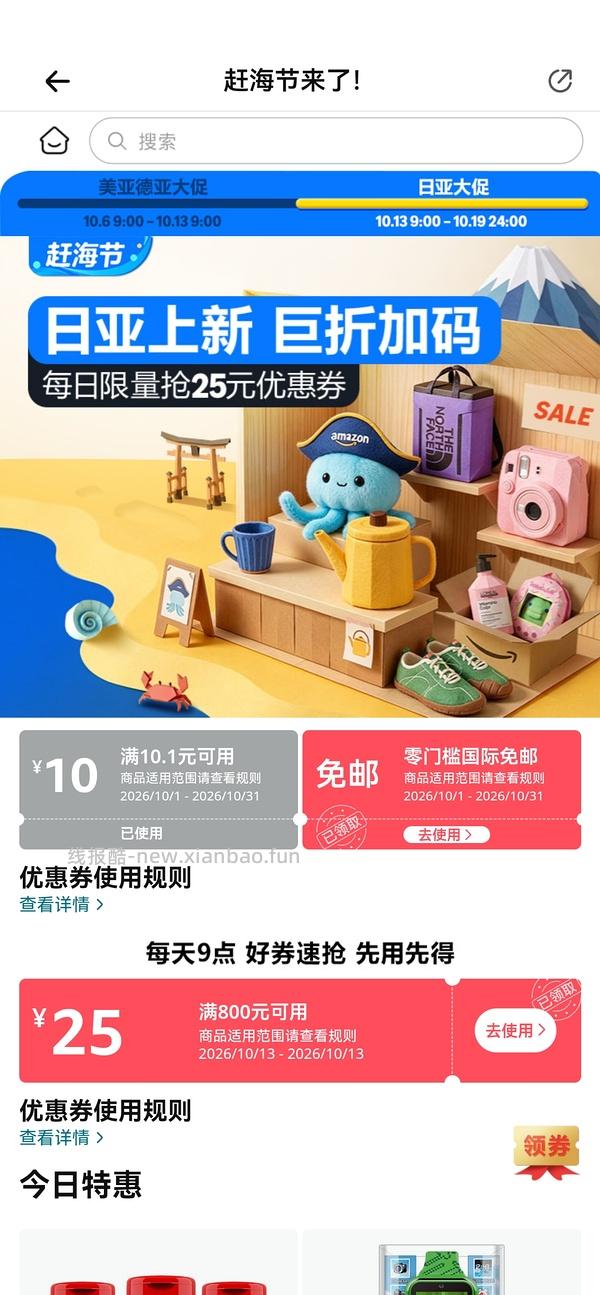The image size is (600, 1295).
Task: Open the 日亚上新 巨折加码 banner
Action: 300,476
